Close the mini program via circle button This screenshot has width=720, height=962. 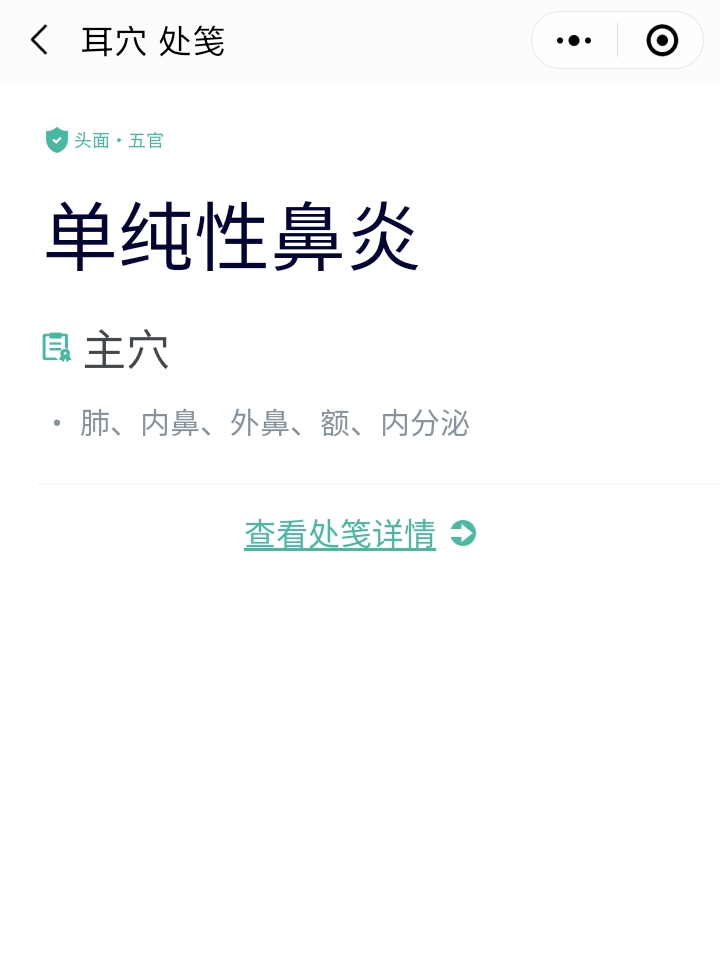662,41
